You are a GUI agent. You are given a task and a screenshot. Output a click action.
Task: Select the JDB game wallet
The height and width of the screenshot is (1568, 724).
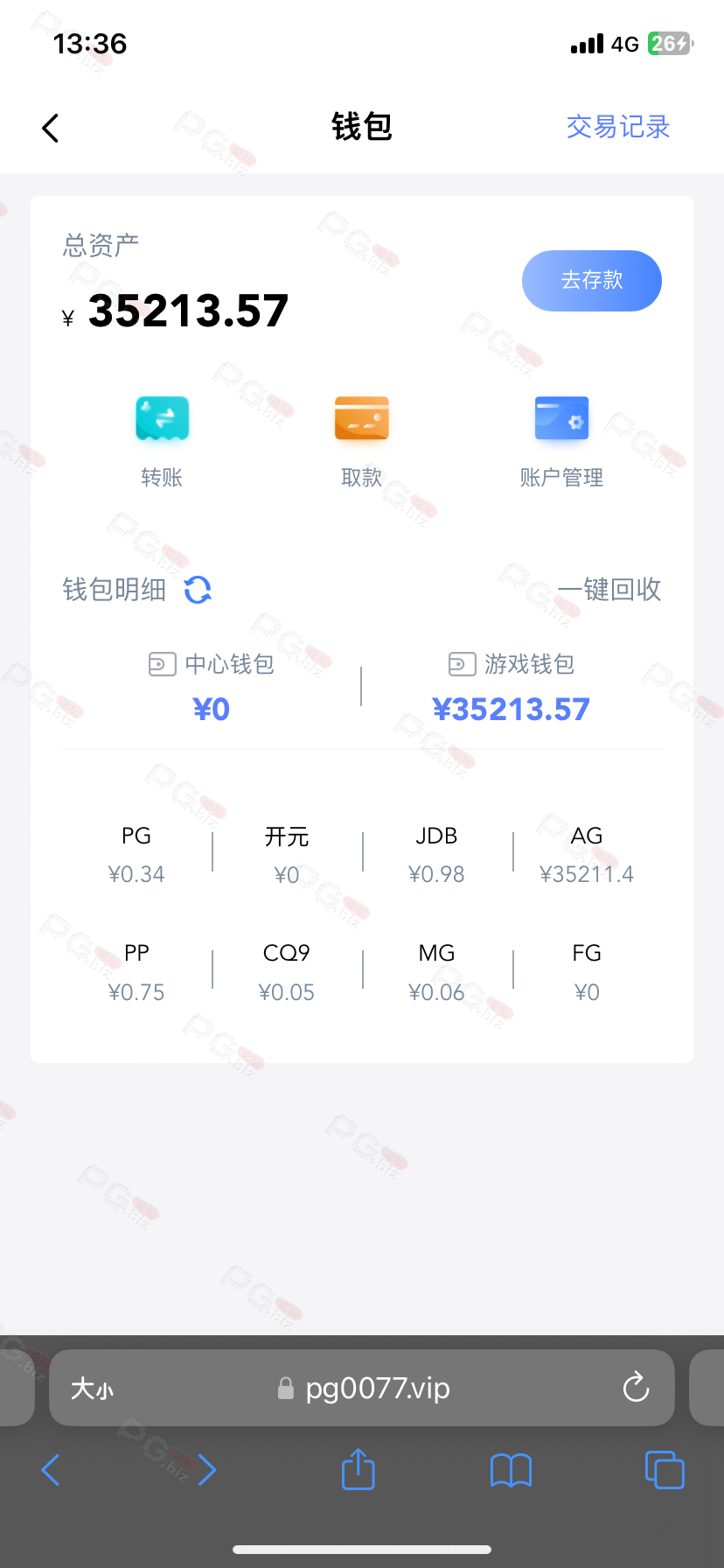pyautogui.click(x=436, y=855)
